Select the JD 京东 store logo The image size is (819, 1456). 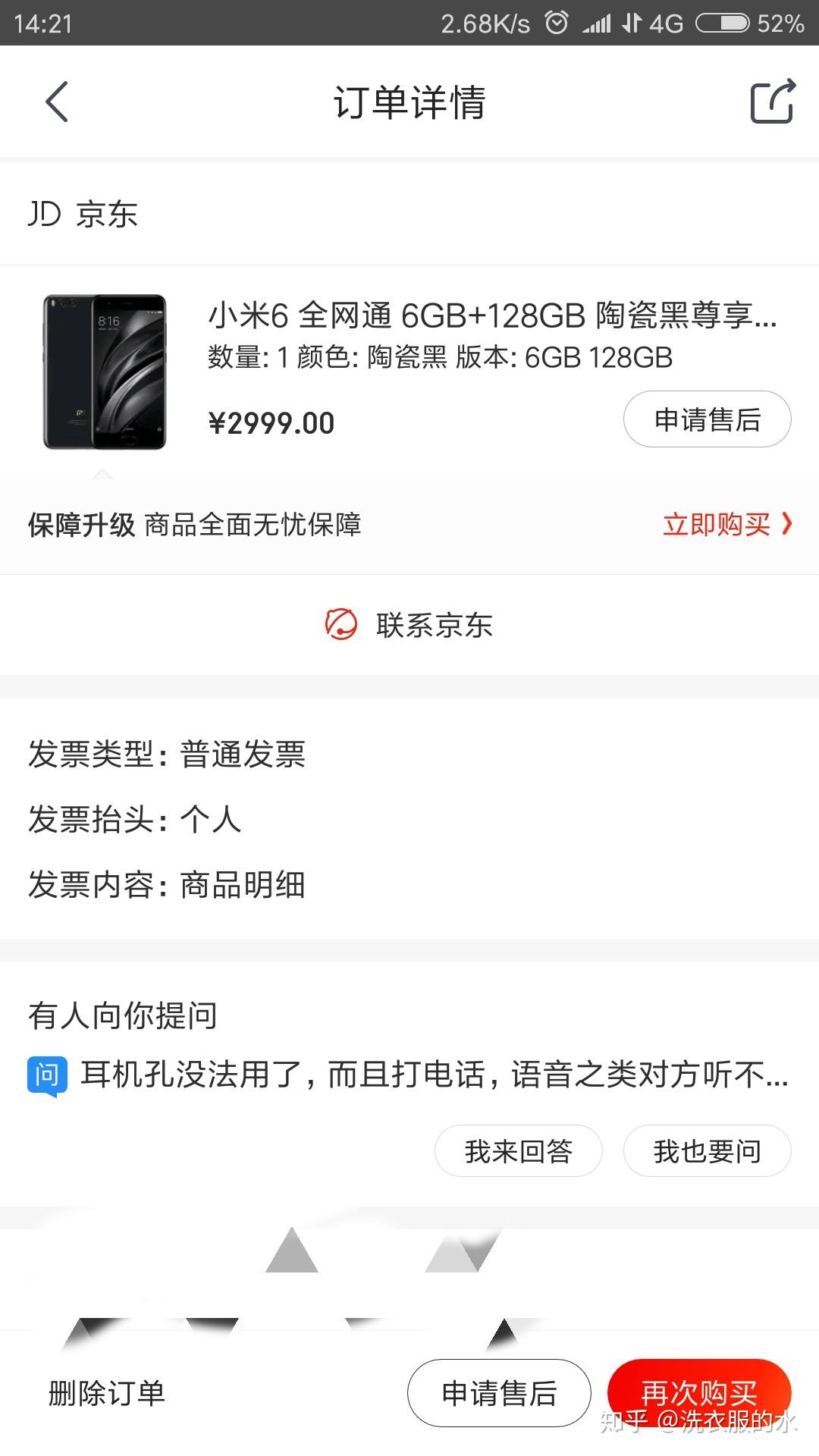click(83, 215)
